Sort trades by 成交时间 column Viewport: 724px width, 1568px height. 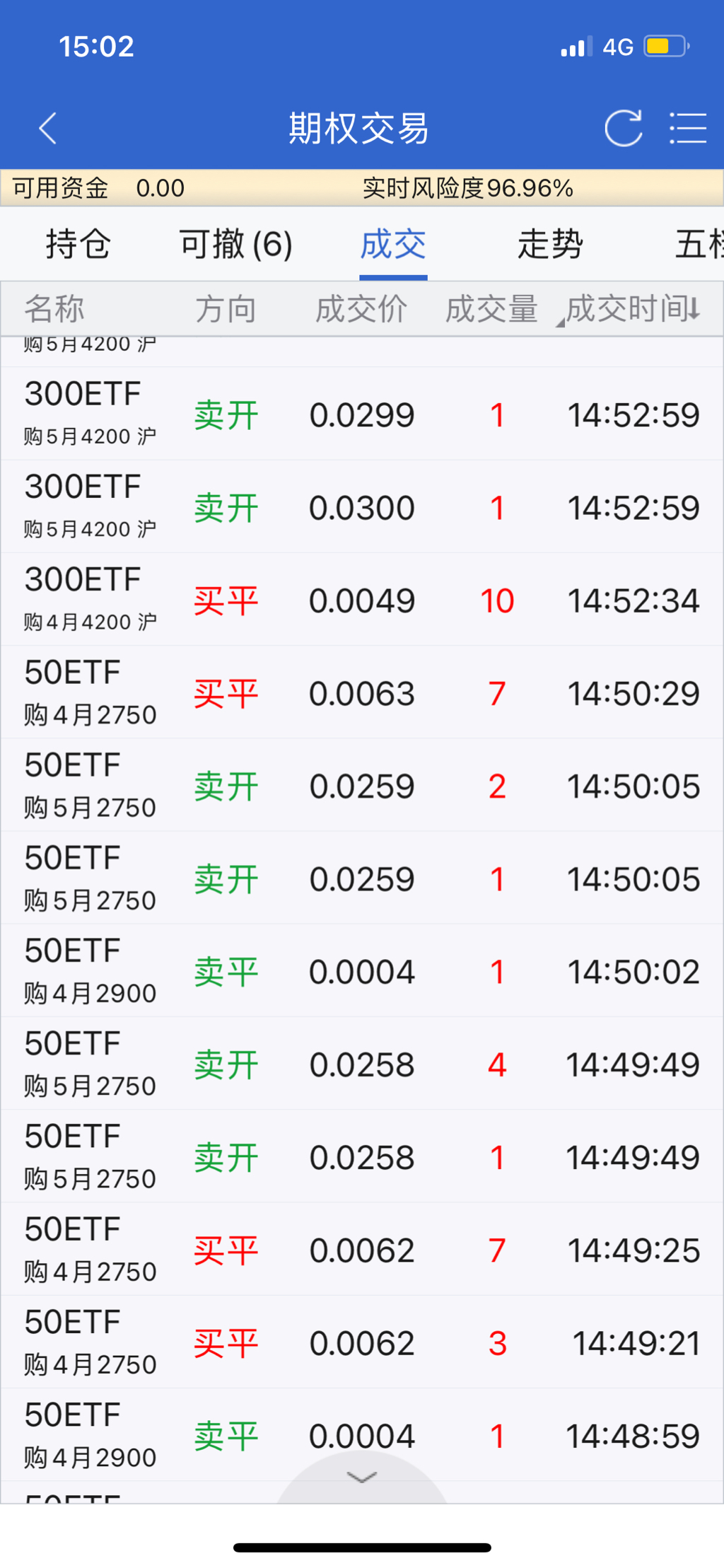coord(633,309)
